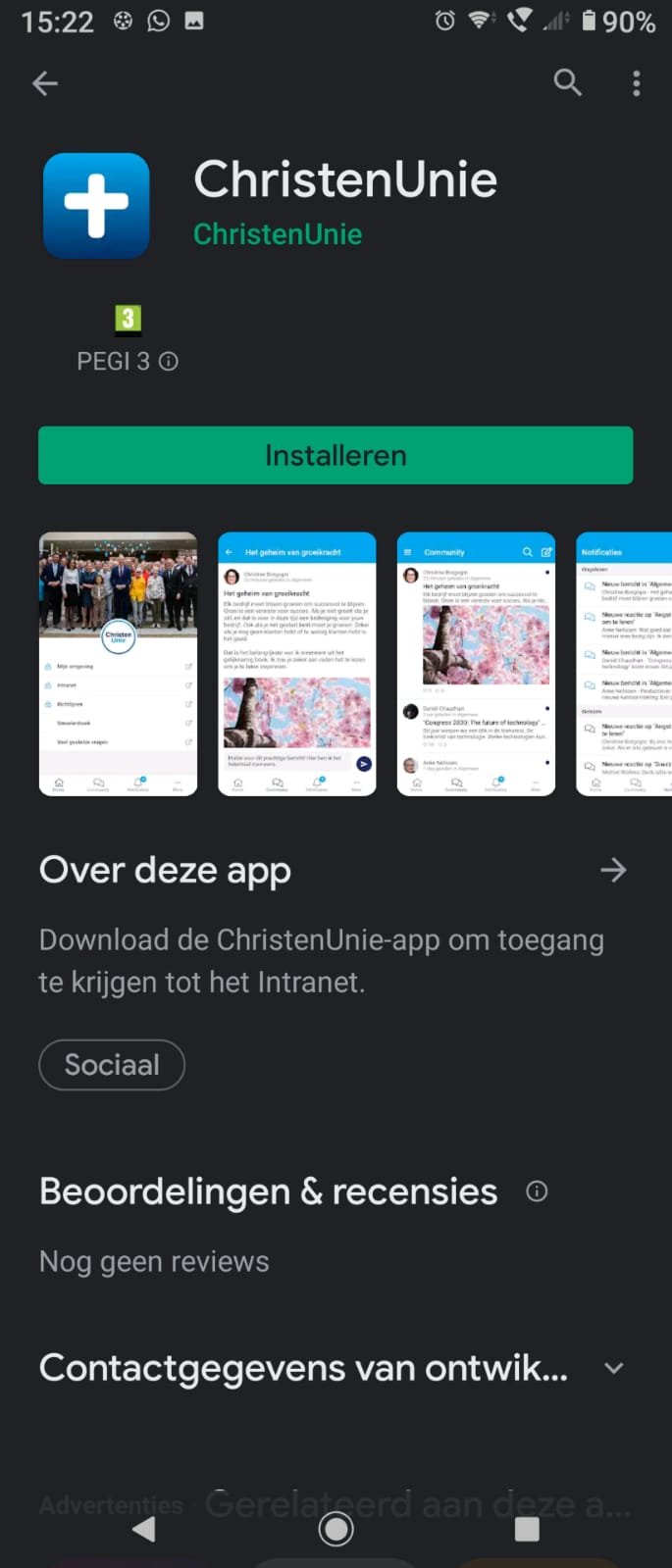The width and height of the screenshot is (672, 1568).
Task: Select the Sociaal category chip
Action: tap(112, 1065)
